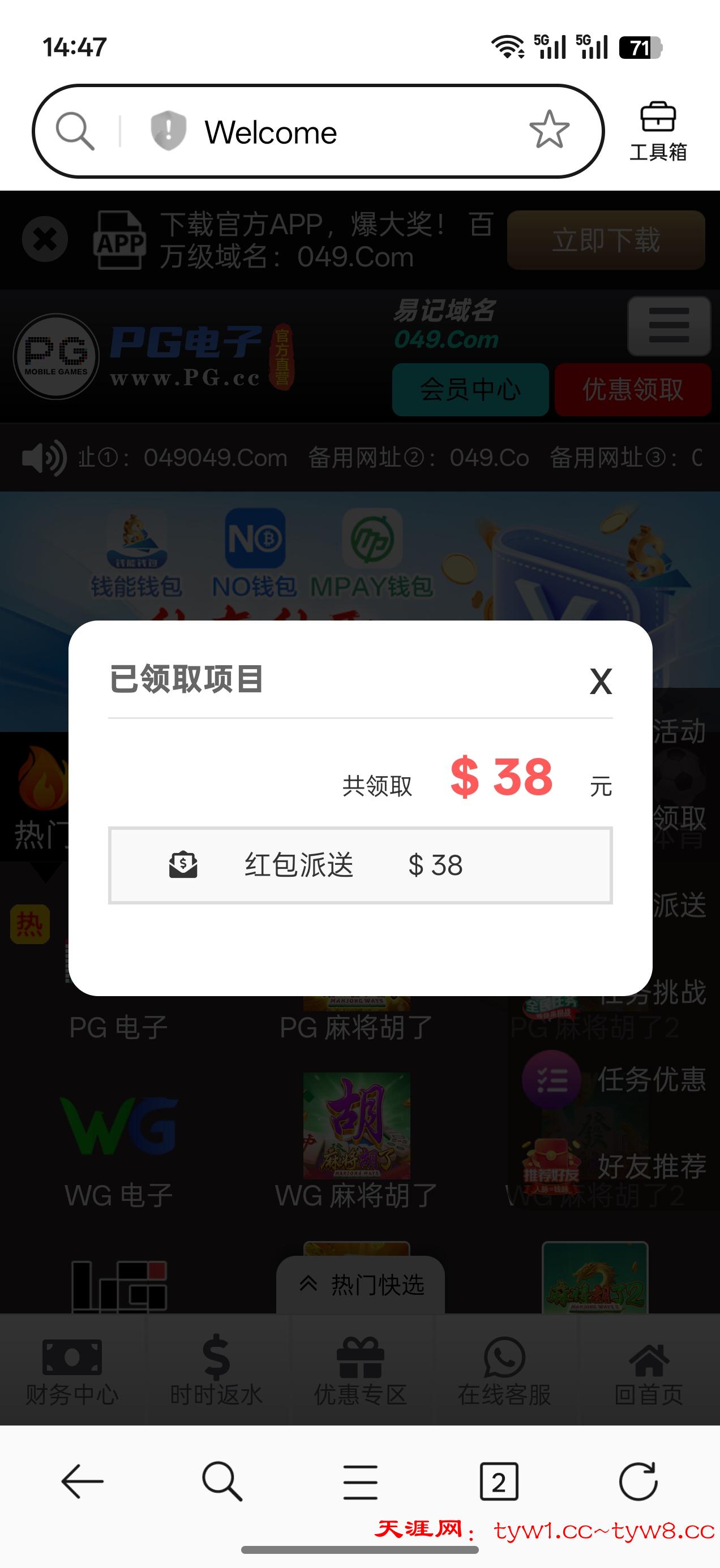Open the browser bottom search icon
720x1568 pixels.
tap(222, 1481)
